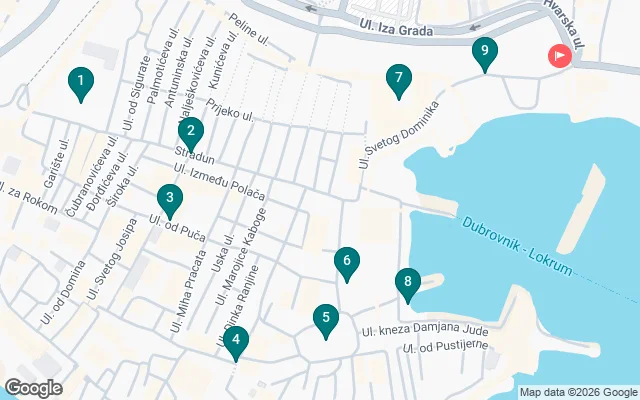Open marker 3 by Ul. od Puča
Viewport: 640px width, 400px height.
tap(170, 199)
